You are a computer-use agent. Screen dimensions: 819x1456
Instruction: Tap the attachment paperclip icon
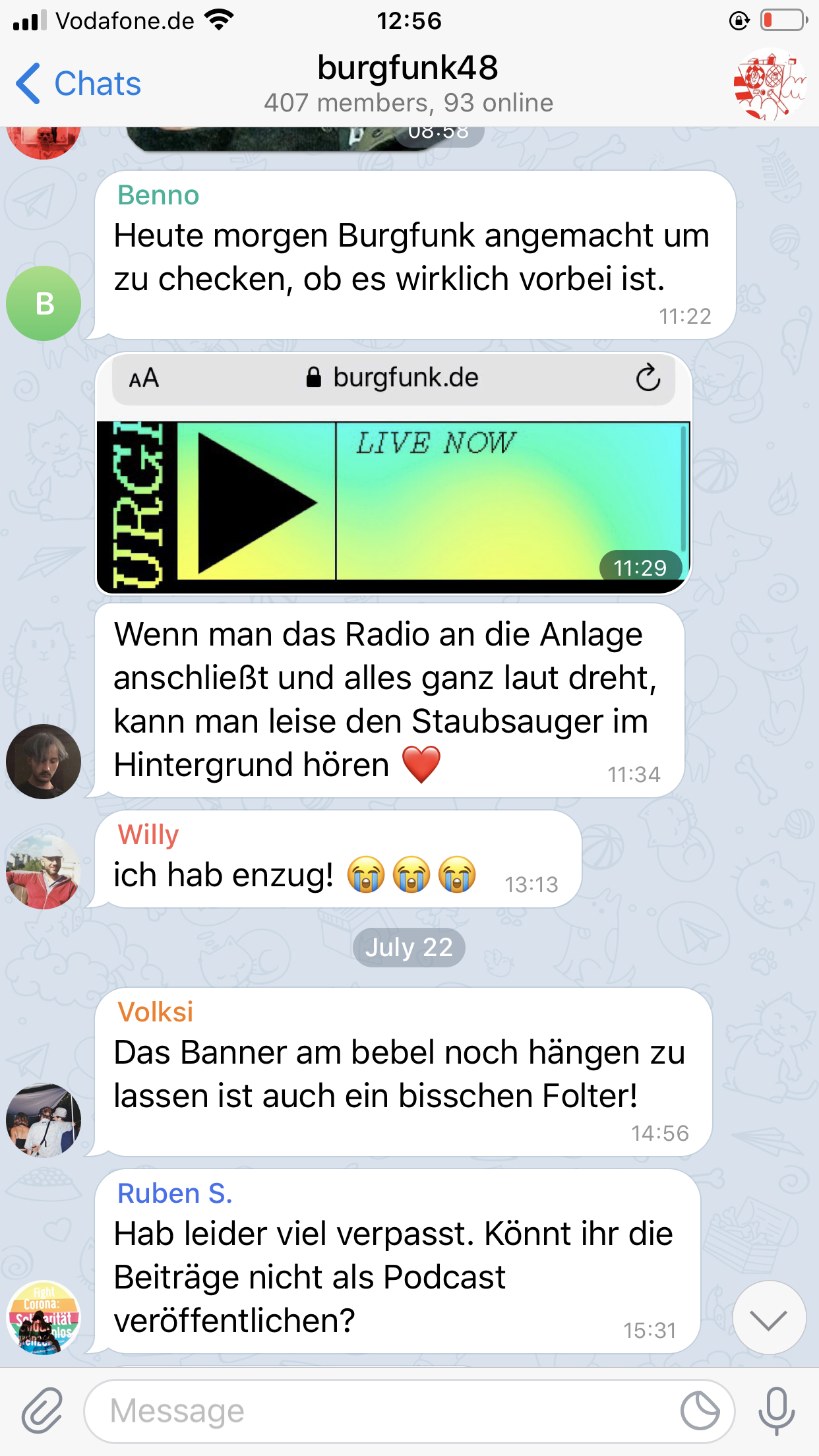pyautogui.click(x=42, y=1410)
